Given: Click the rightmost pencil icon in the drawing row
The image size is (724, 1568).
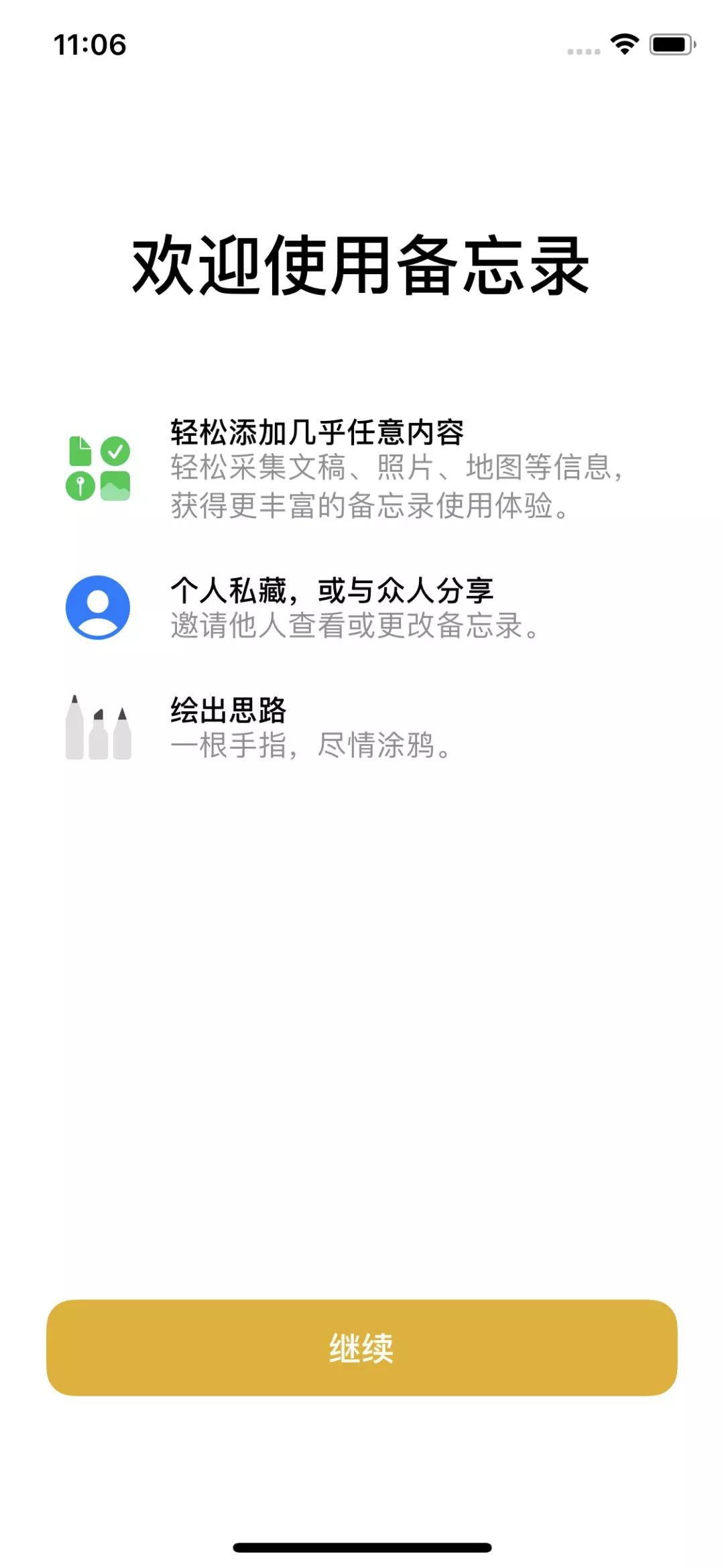Looking at the screenshot, I should [124, 734].
